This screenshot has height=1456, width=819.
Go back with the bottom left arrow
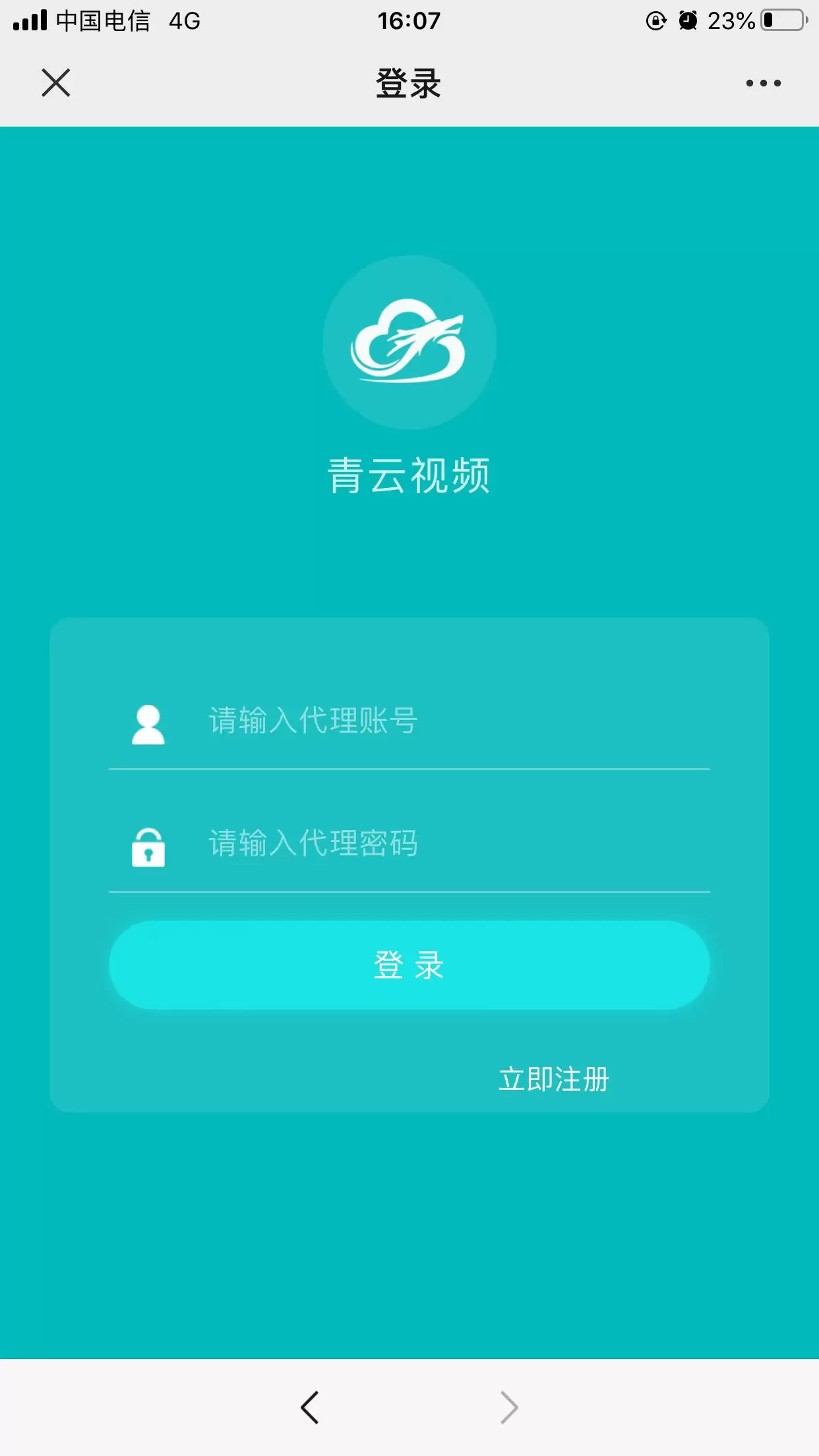(309, 1408)
